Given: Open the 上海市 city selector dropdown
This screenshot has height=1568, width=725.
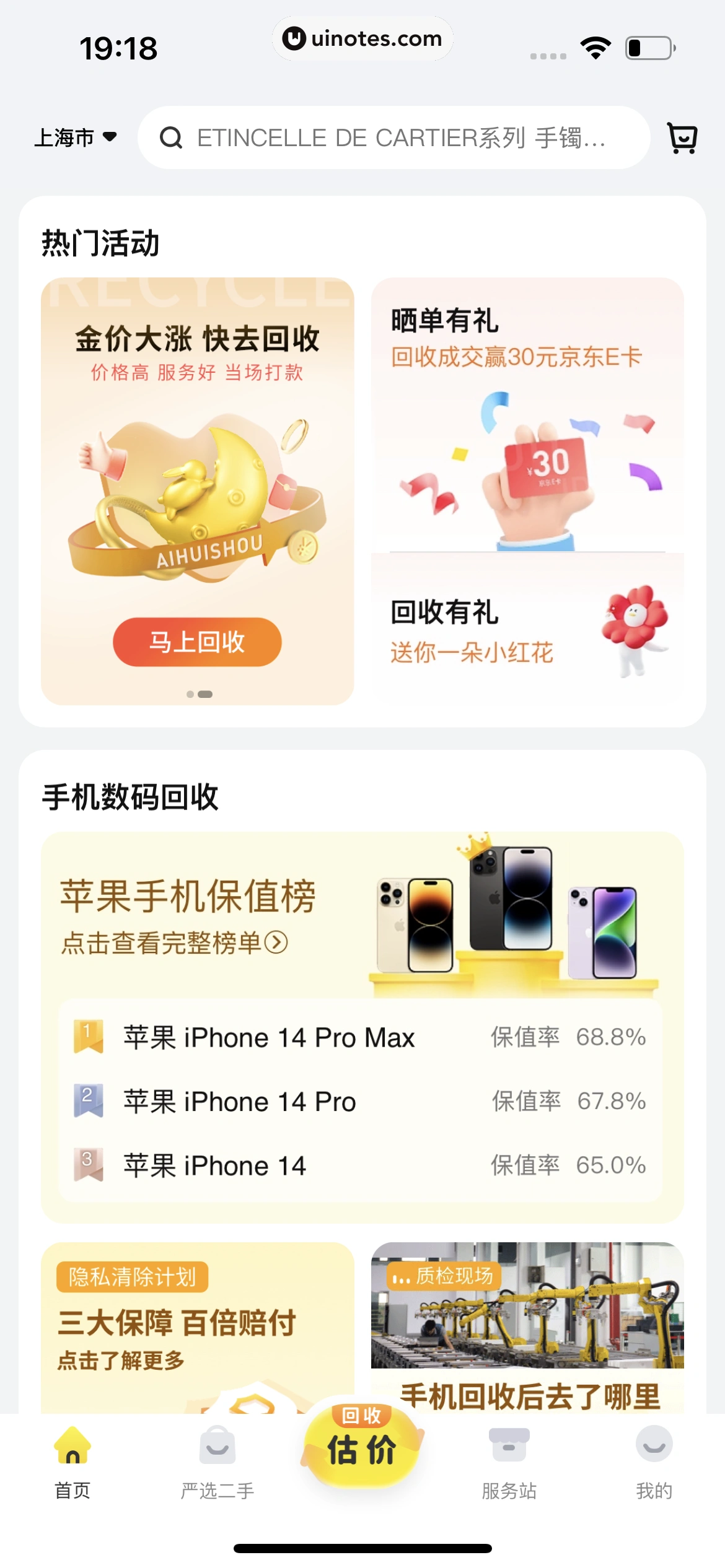Looking at the screenshot, I should click(73, 138).
